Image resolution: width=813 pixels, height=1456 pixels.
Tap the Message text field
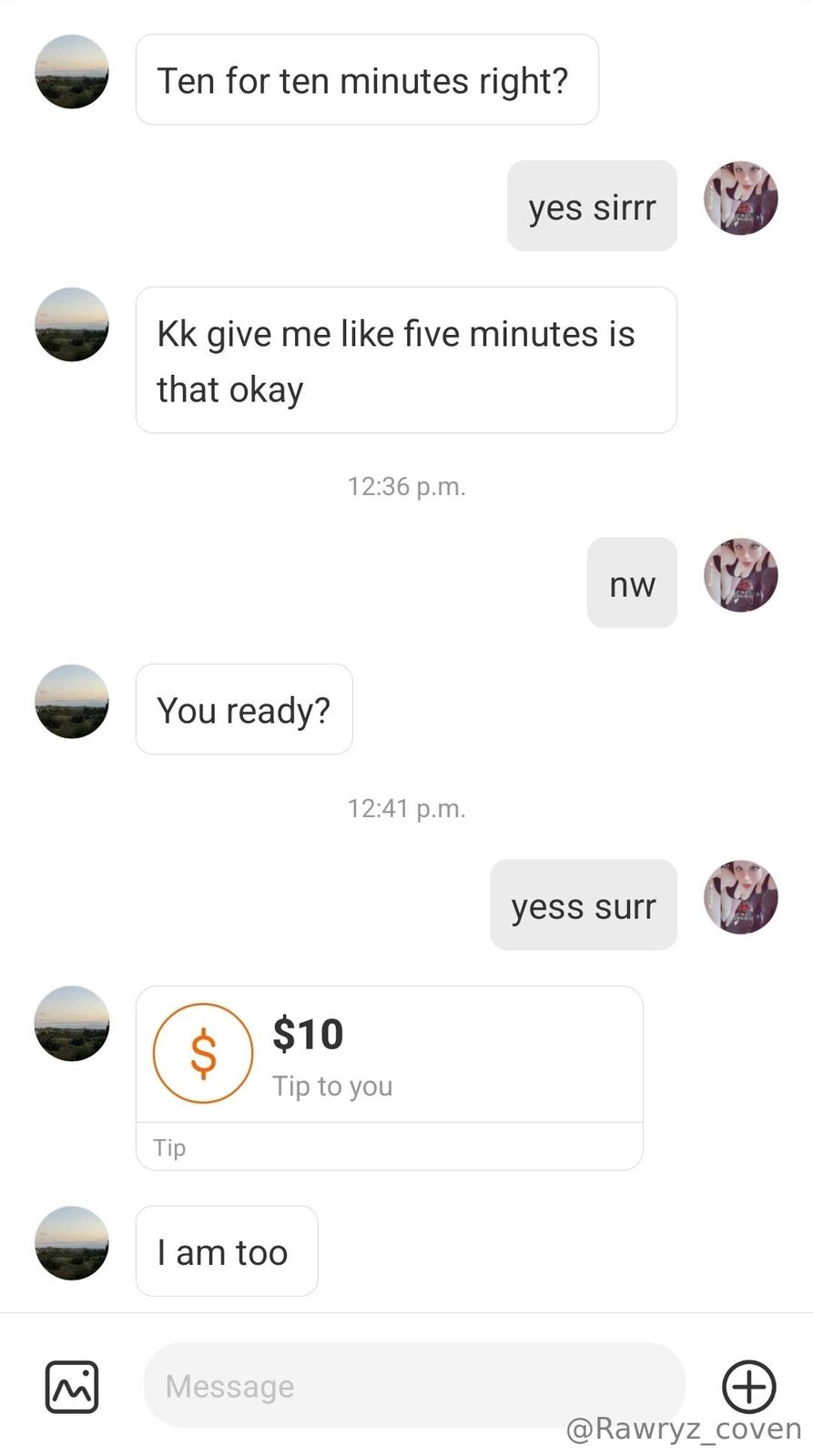(413, 1385)
